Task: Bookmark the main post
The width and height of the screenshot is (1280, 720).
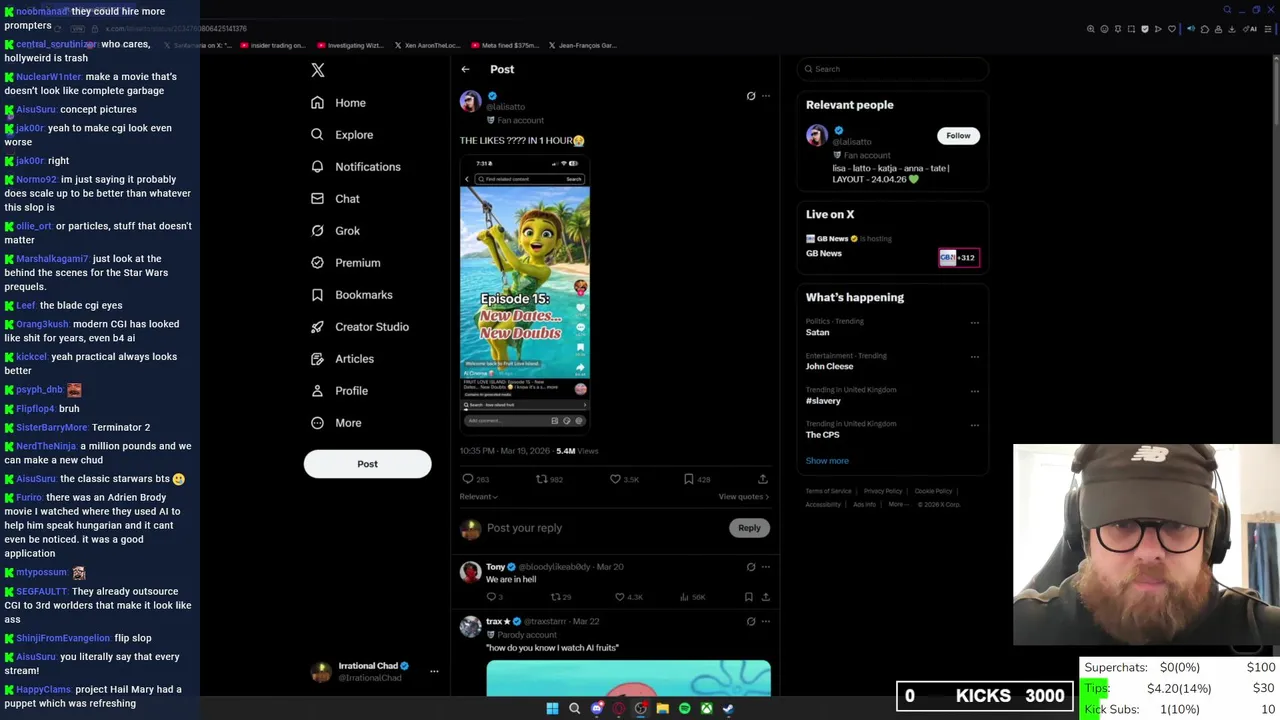Action: tap(689, 479)
